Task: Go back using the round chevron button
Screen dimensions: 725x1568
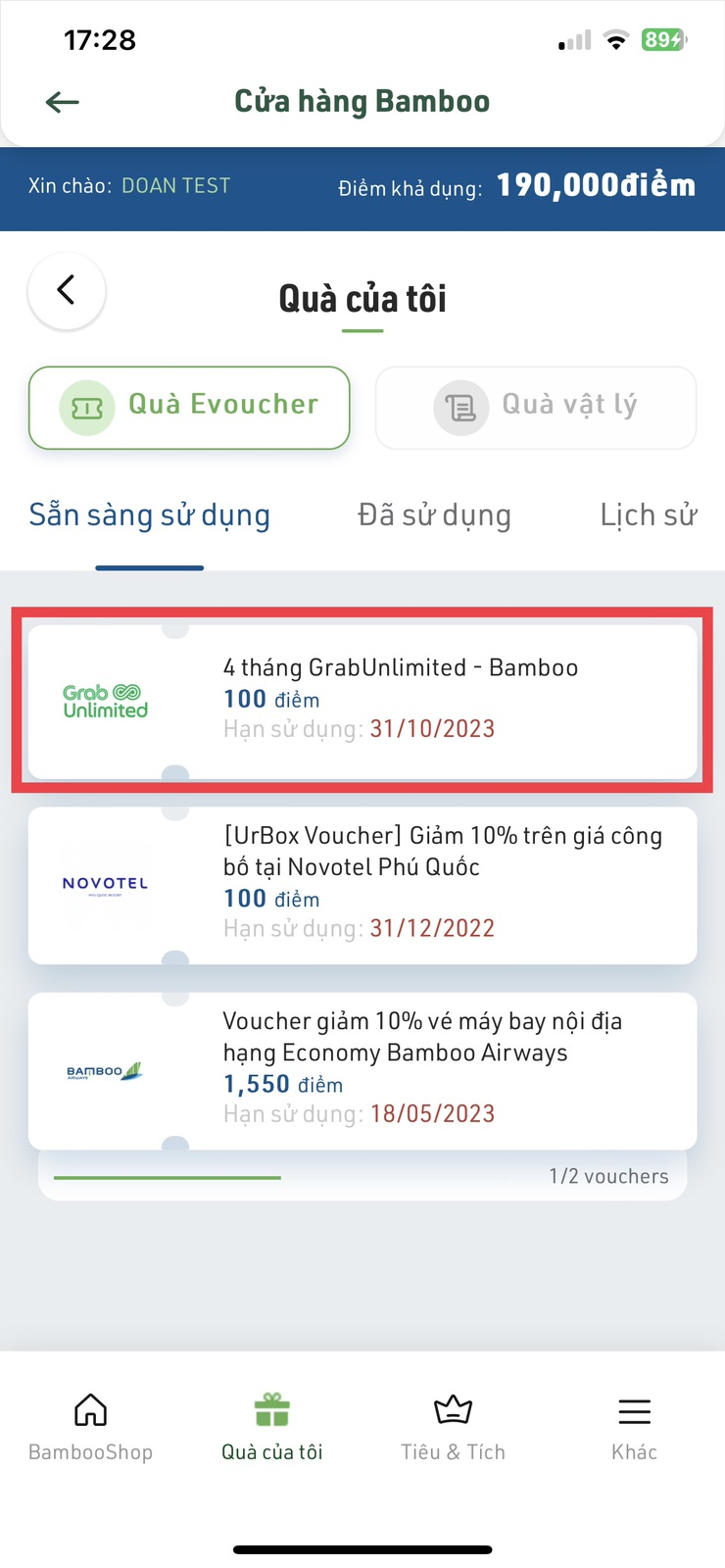Action: click(x=67, y=290)
